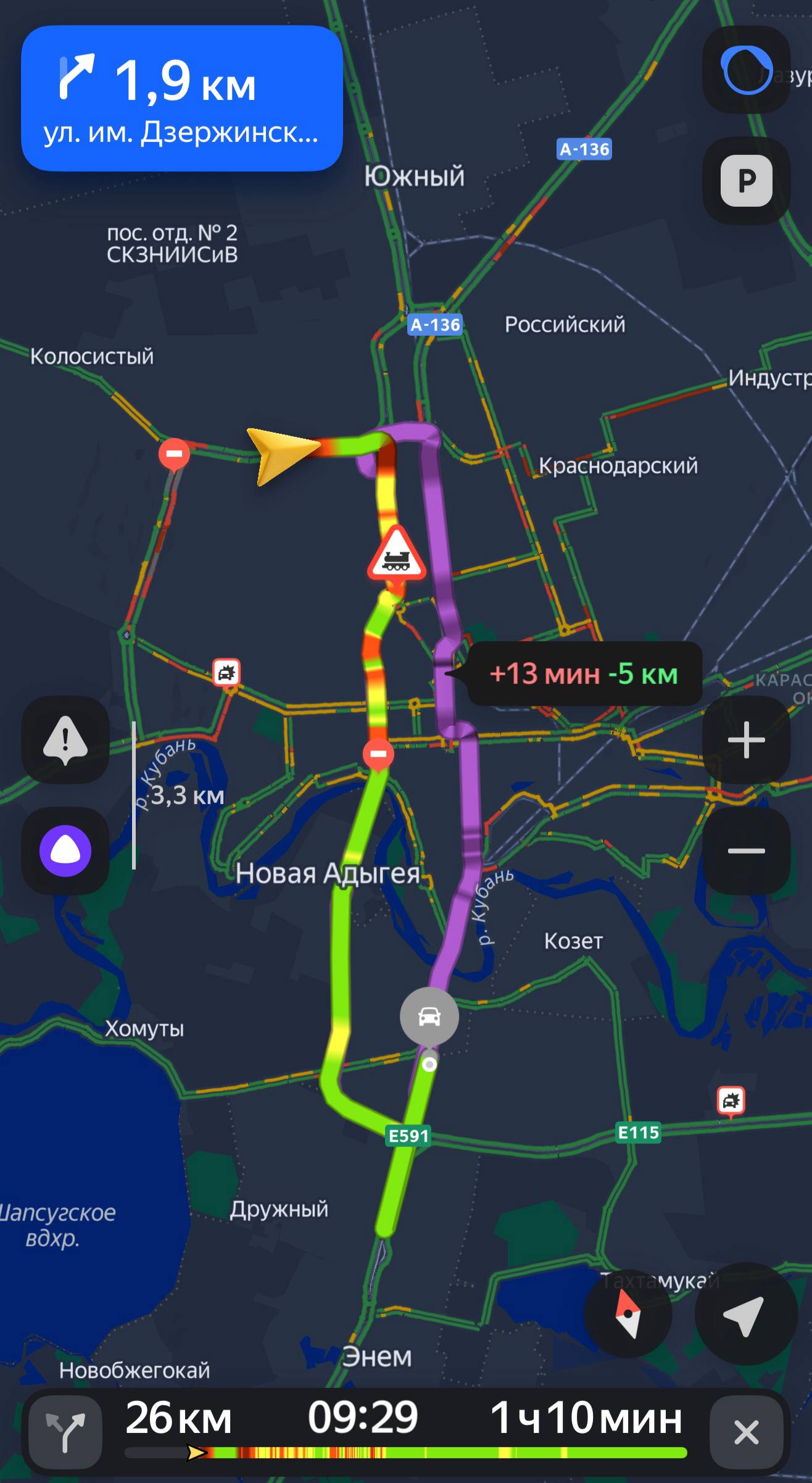Zoom out with the minus button
812x1483 pixels.
[x=746, y=850]
